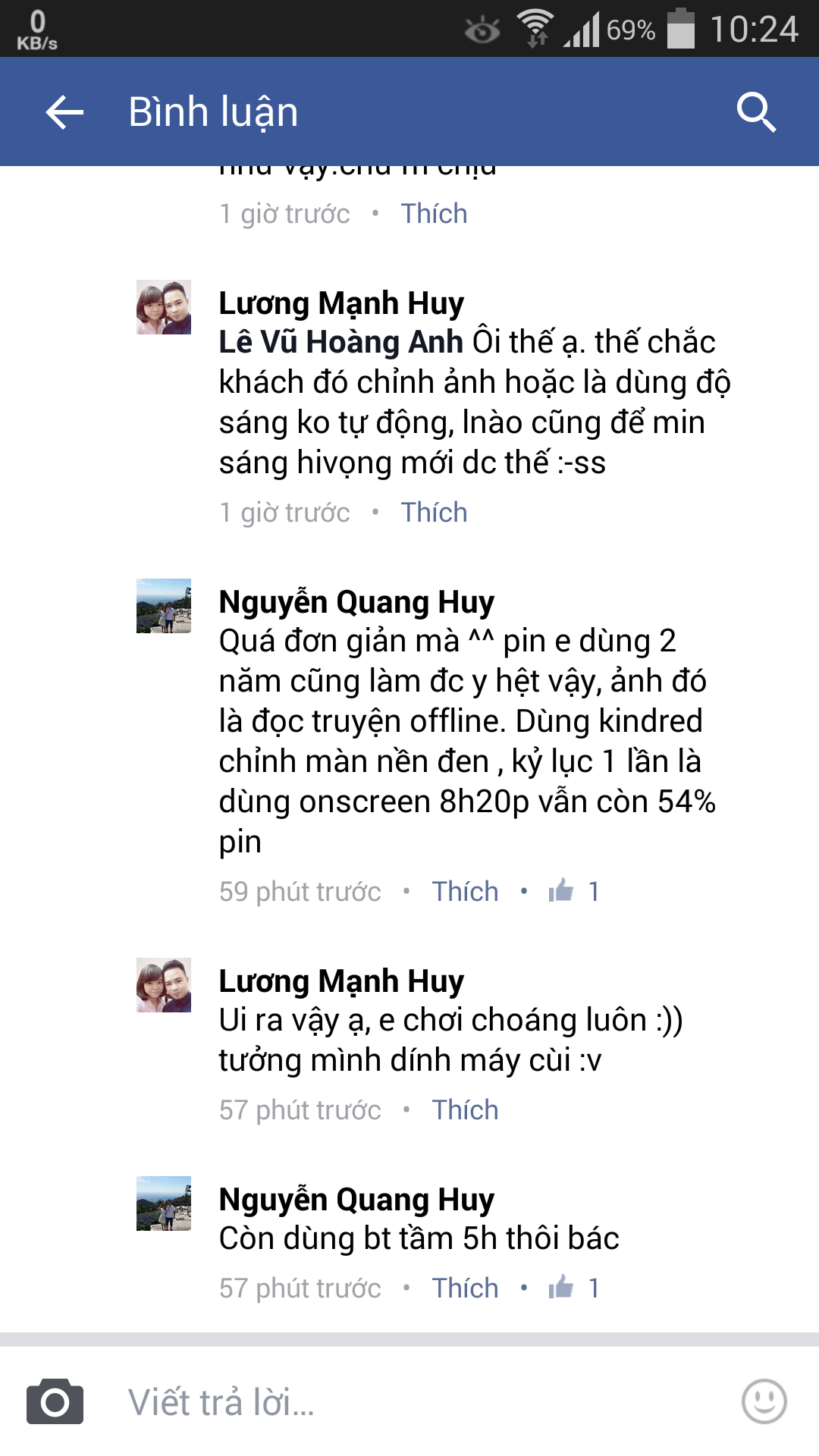
Task: Open Nguyễn Quang Huy's profile from the 59 phút trước comment
Action: click(x=356, y=602)
